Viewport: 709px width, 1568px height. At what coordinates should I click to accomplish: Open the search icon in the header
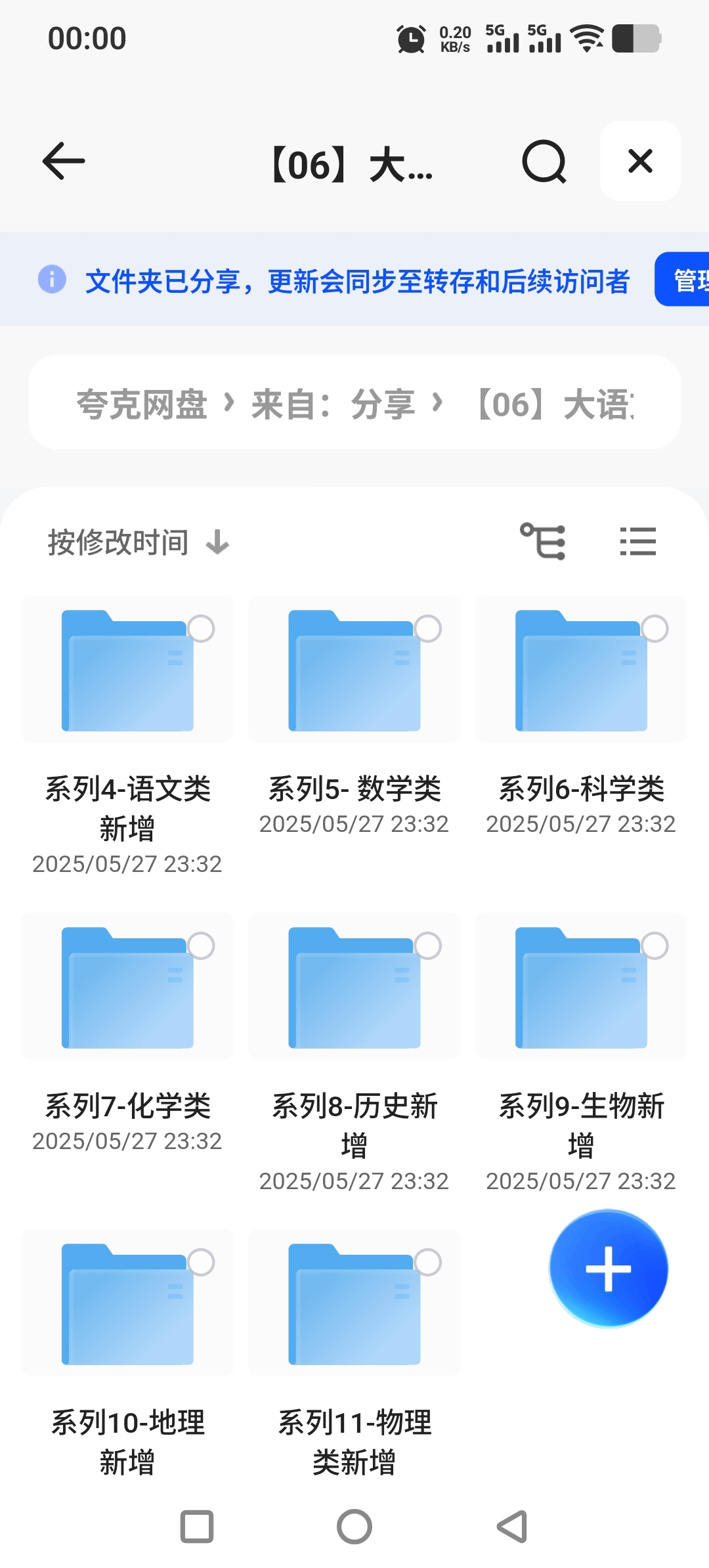coord(544,162)
